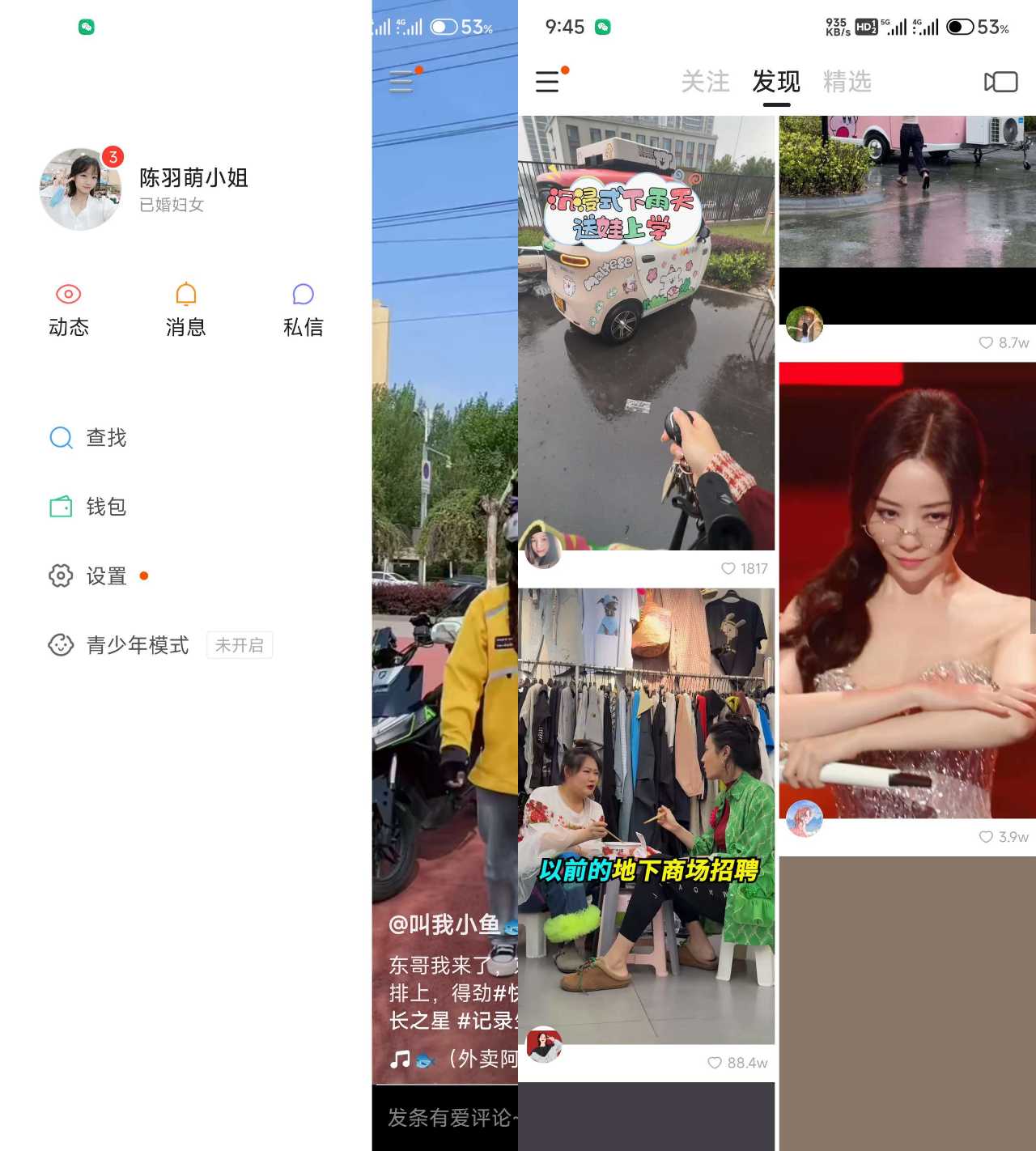Open the 沉浸式下雨天送娃上学 video
1036x1151 pixels.
pos(646,332)
